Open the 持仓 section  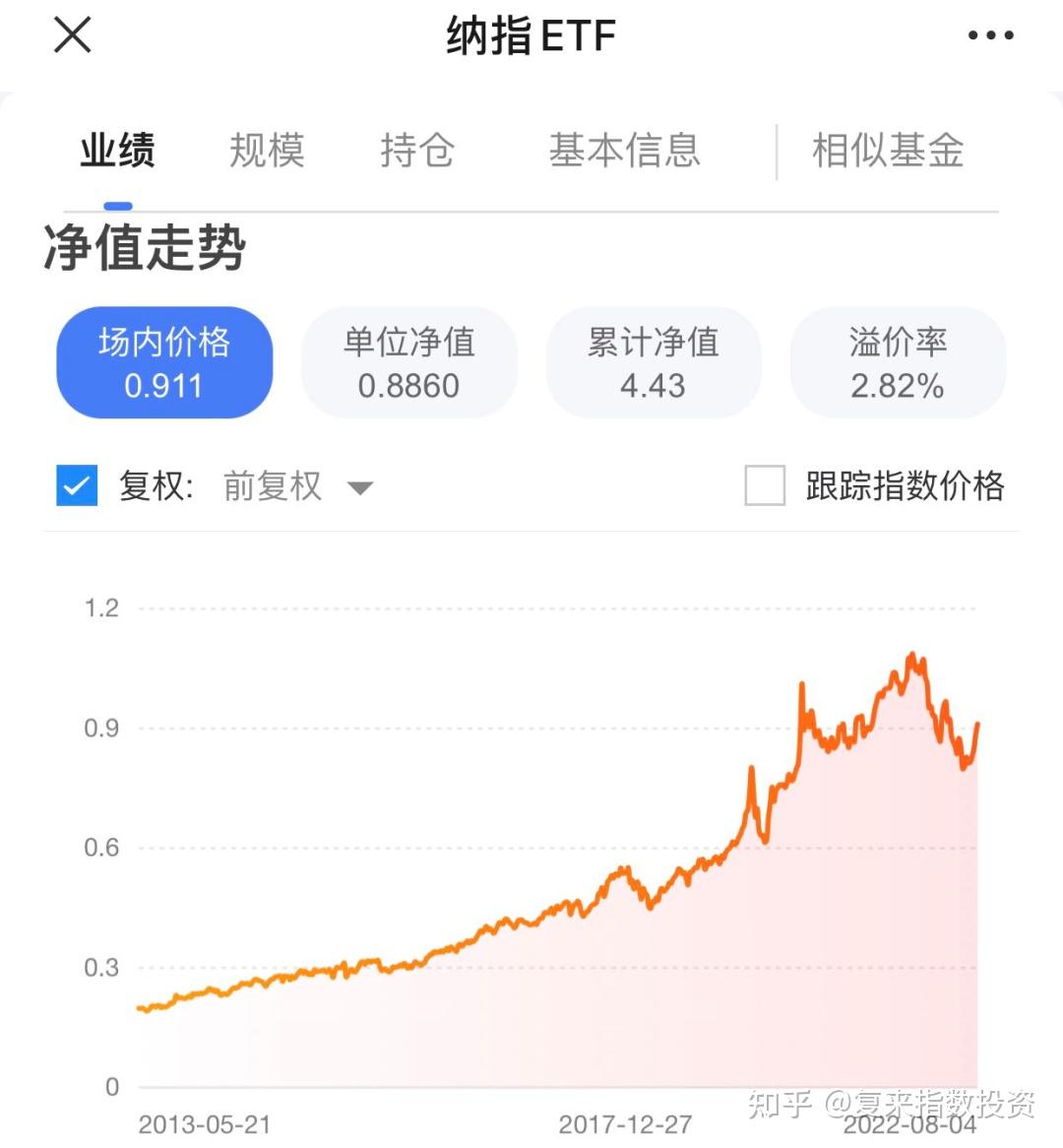(x=417, y=150)
